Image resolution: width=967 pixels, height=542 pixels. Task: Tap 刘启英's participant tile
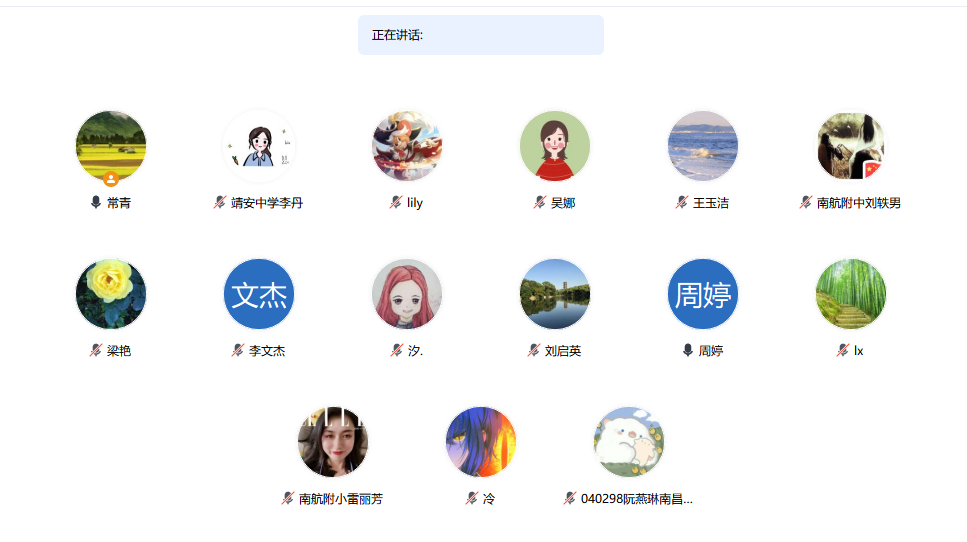pyautogui.click(x=555, y=294)
